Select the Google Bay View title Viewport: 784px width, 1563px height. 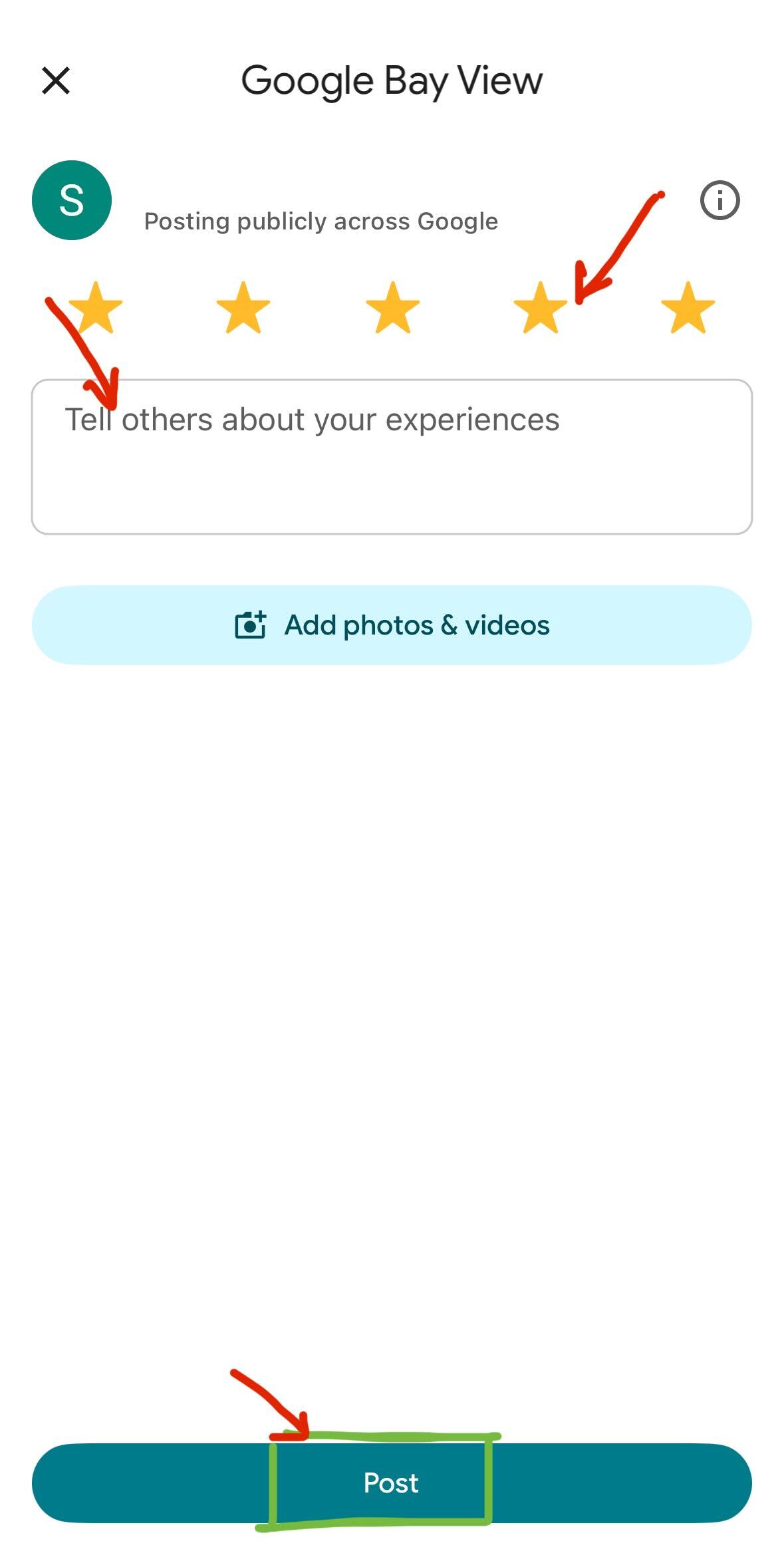tap(391, 80)
